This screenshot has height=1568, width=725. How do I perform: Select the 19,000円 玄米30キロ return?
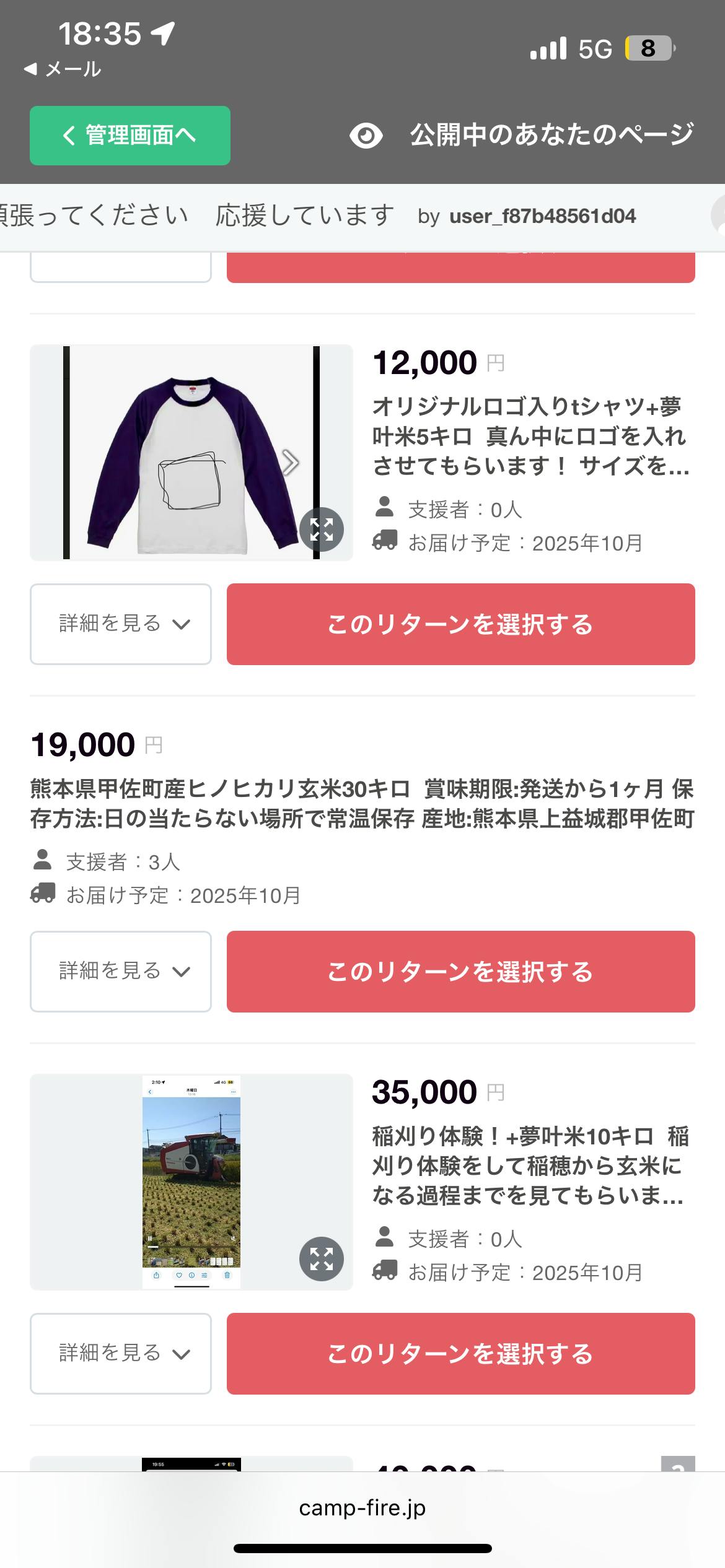coord(460,971)
